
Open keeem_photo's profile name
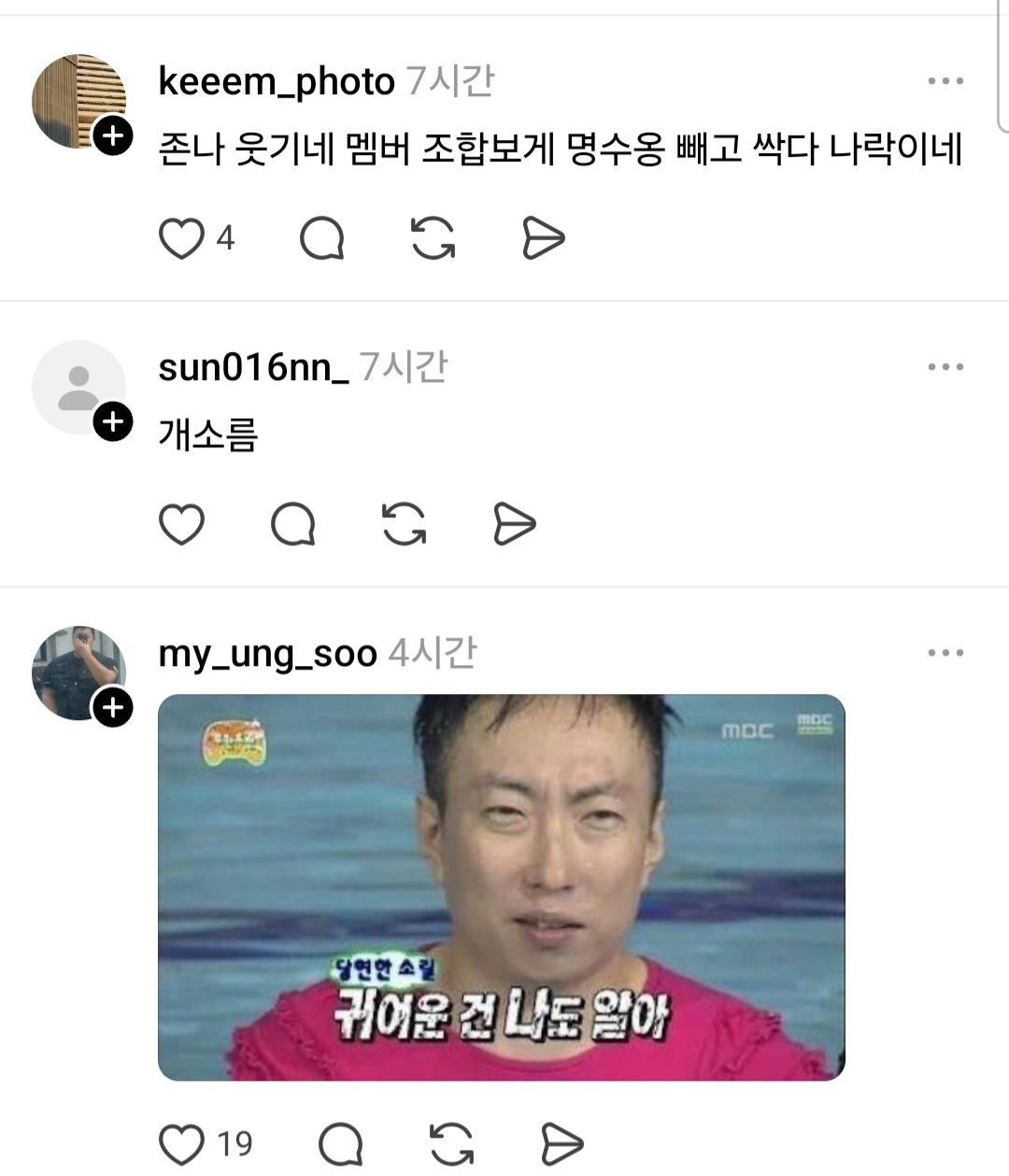[277, 82]
